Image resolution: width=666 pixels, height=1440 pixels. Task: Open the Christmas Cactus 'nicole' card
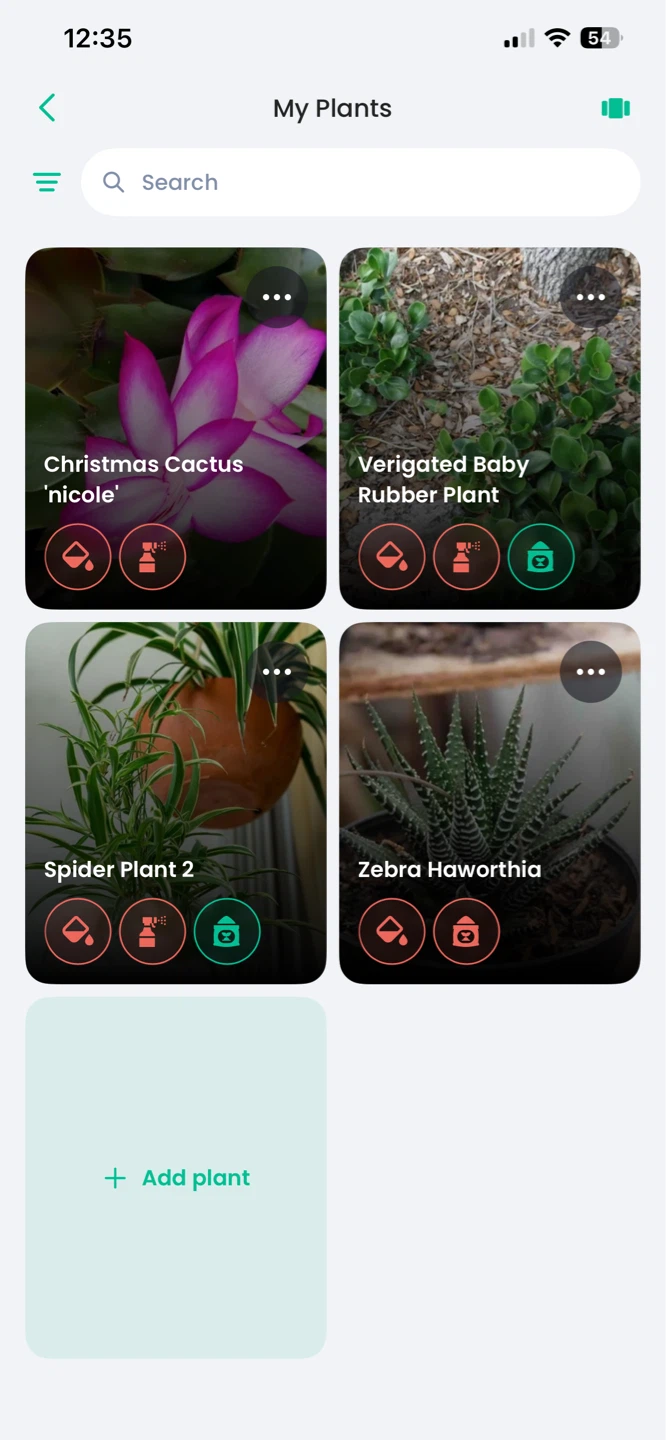[x=176, y=428]
